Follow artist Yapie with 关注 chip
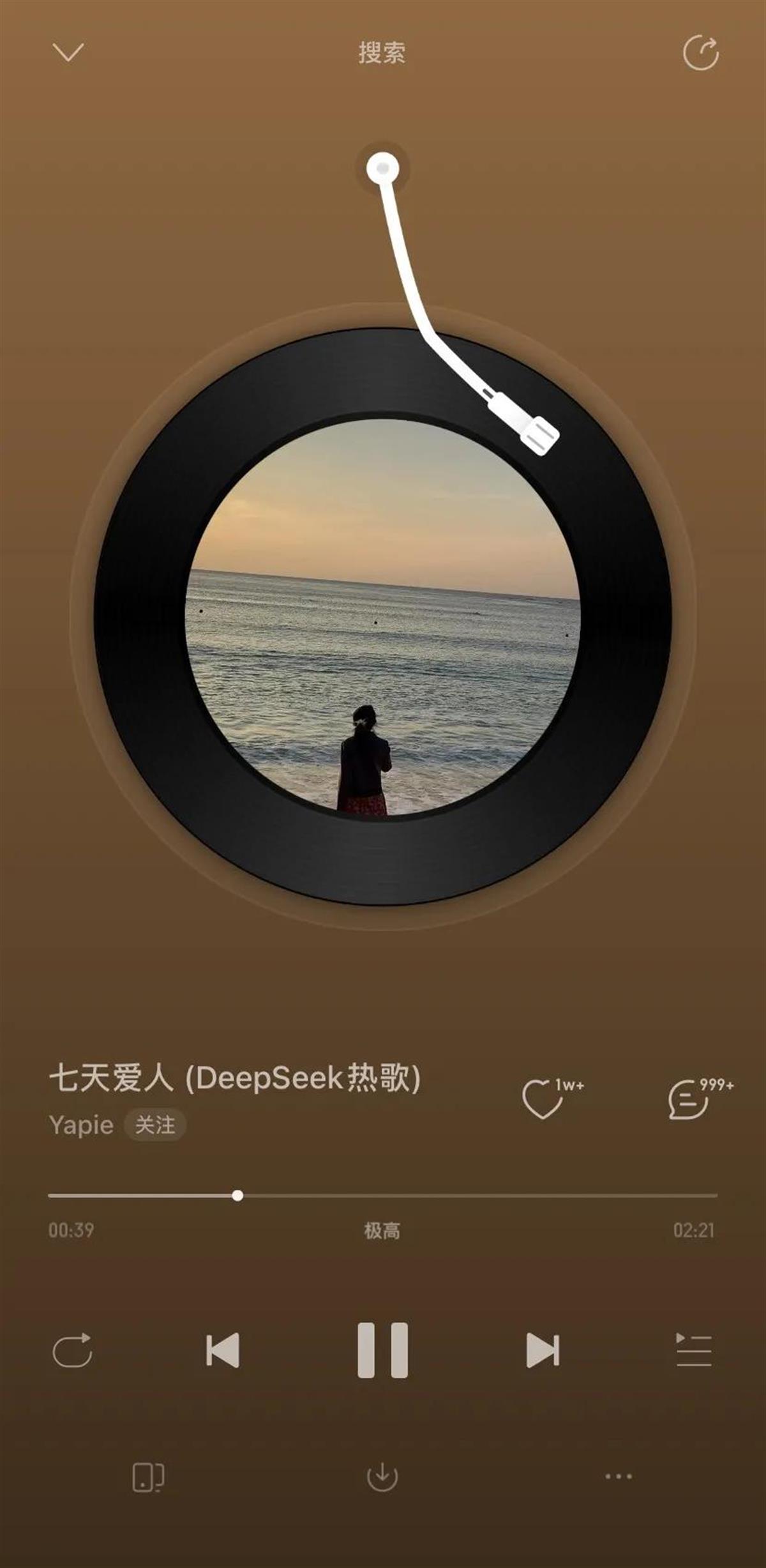This screenshot has height=1568, width=766. click(x=155, y=1125)
